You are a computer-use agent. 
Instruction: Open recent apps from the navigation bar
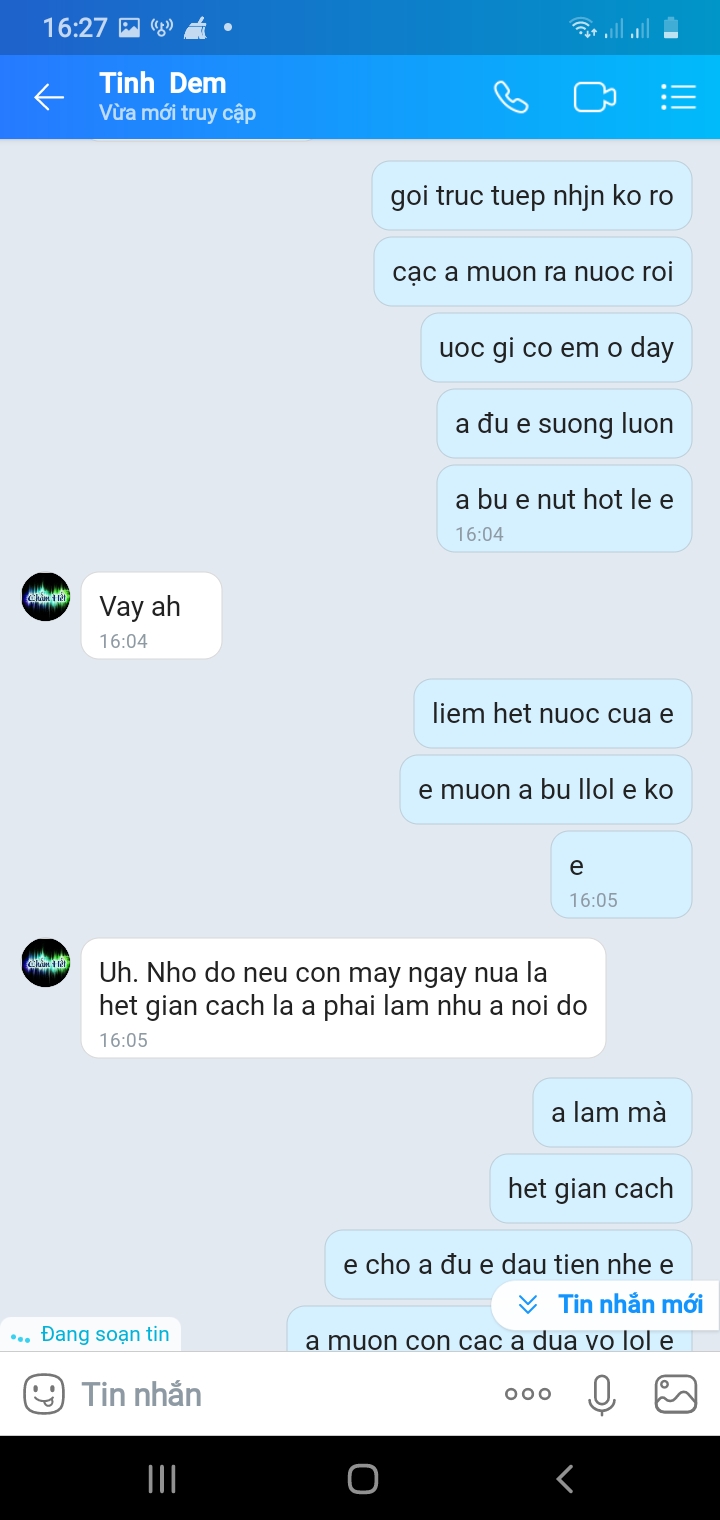[x=162, y=1479]
